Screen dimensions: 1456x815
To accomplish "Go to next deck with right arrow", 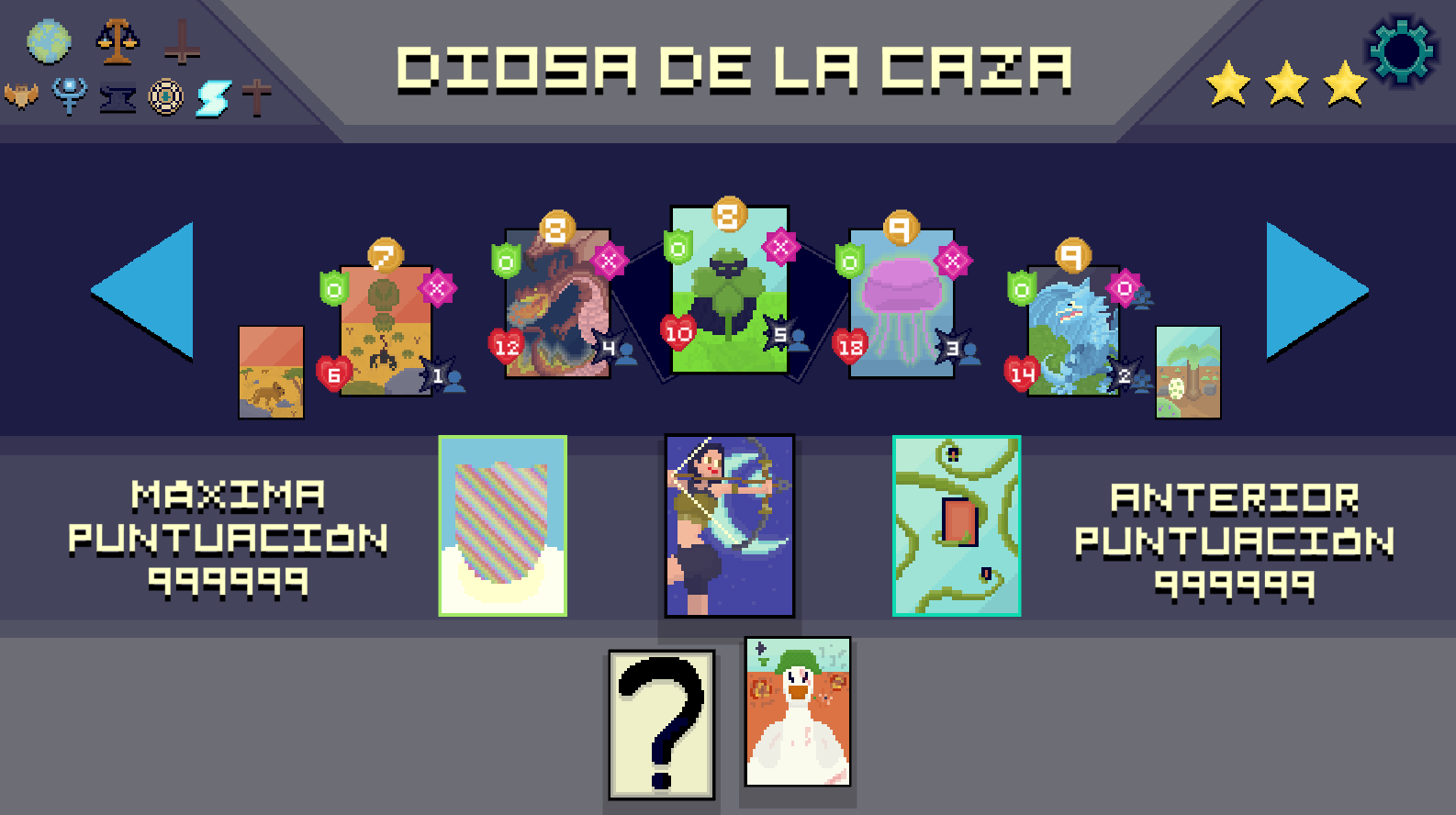I will 1313,289.
